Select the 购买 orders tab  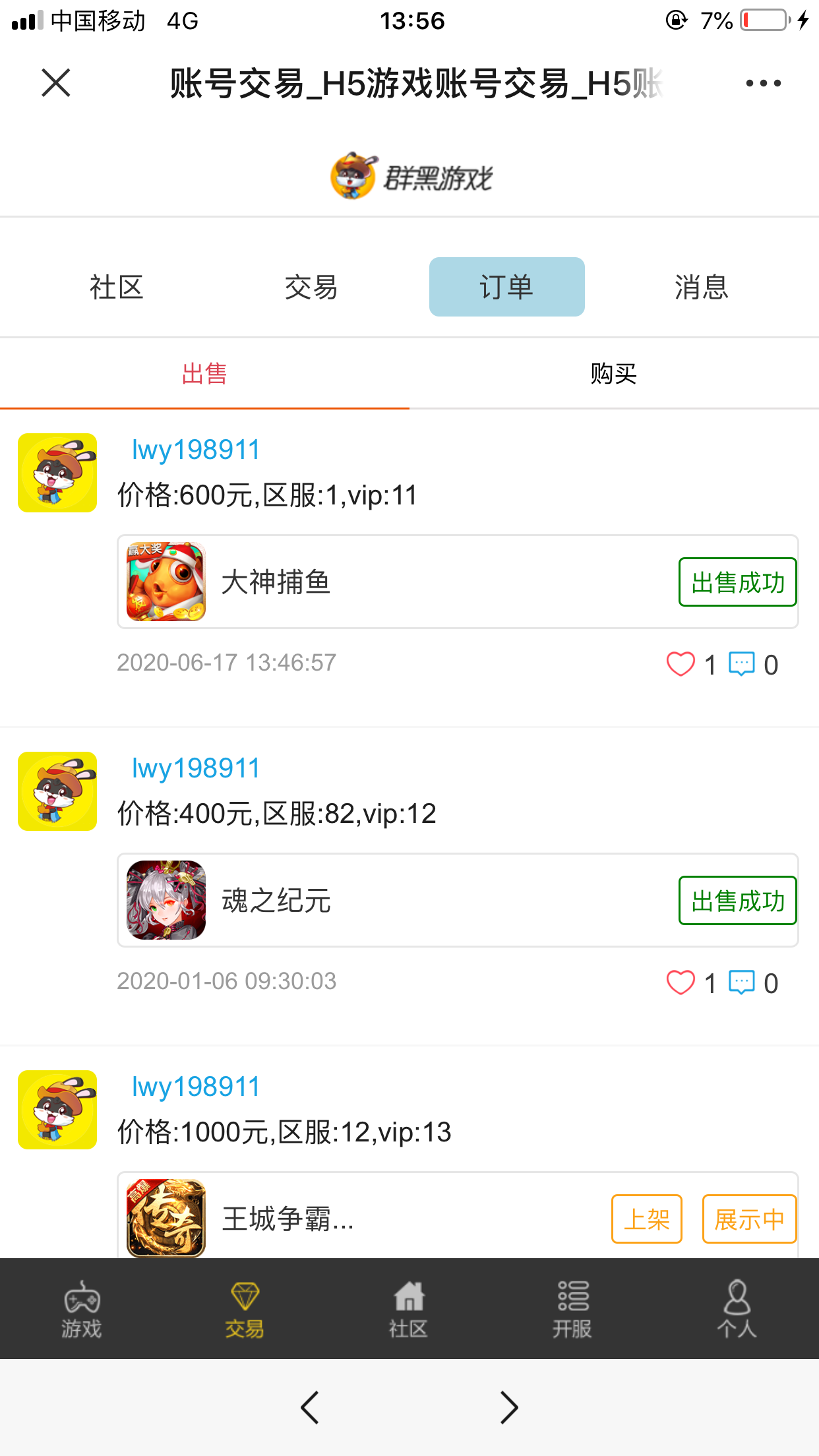coord(613,374)
